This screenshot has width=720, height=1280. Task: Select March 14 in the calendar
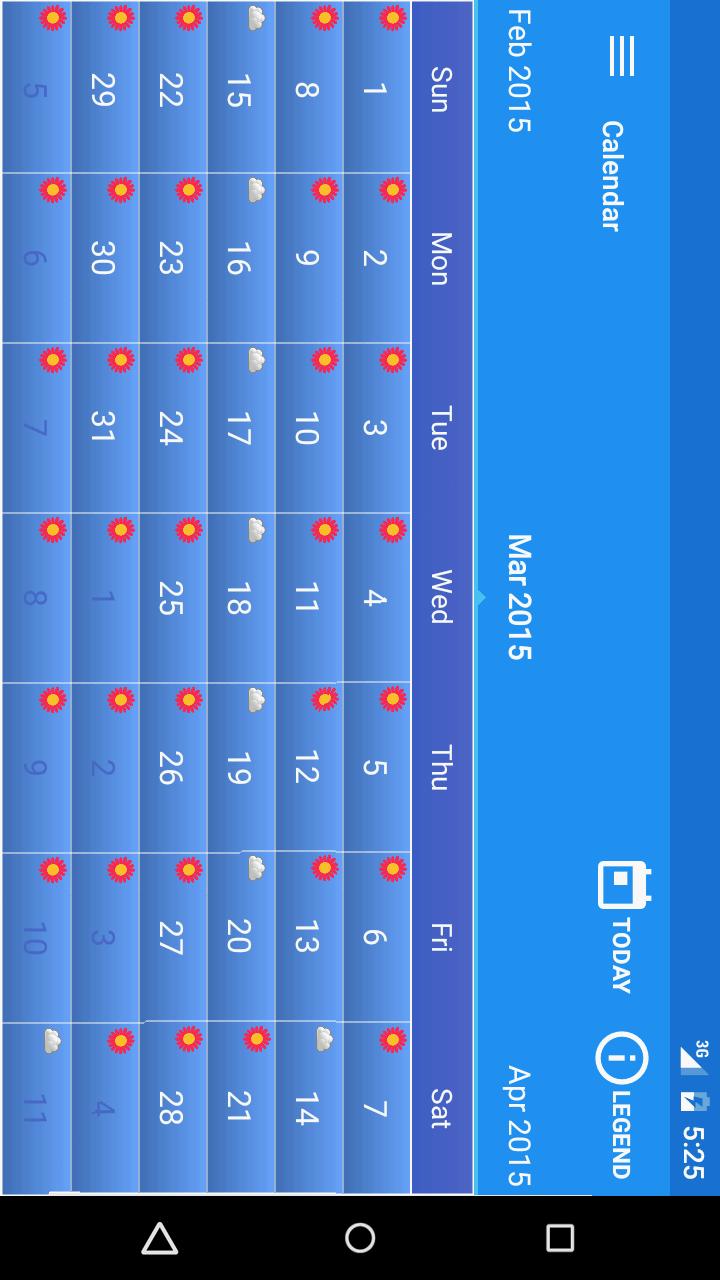pos(309,1108)
